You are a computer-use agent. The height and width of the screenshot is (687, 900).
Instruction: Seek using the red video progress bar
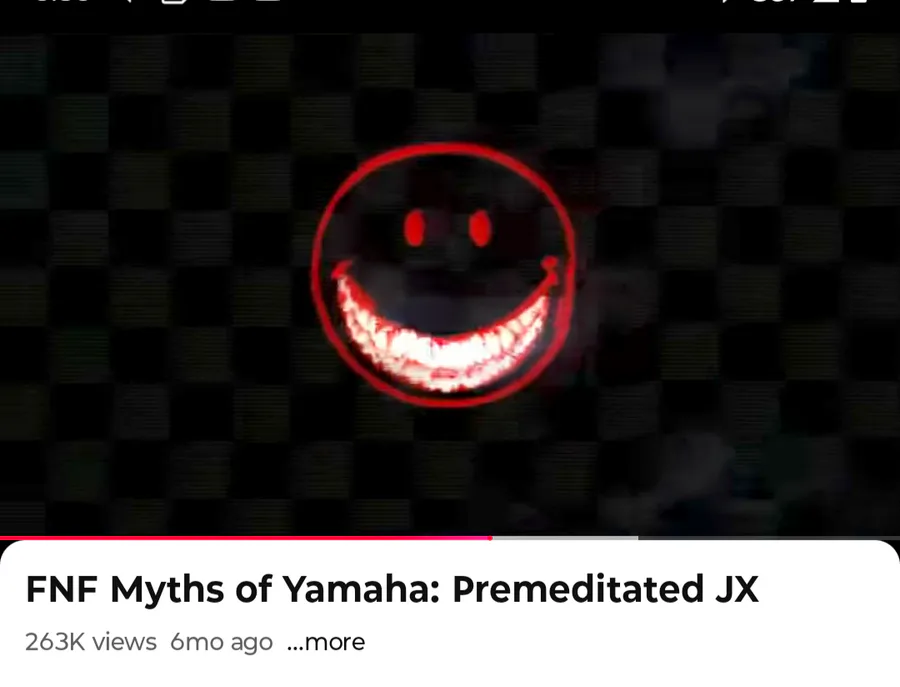click(x=450, y=538)
